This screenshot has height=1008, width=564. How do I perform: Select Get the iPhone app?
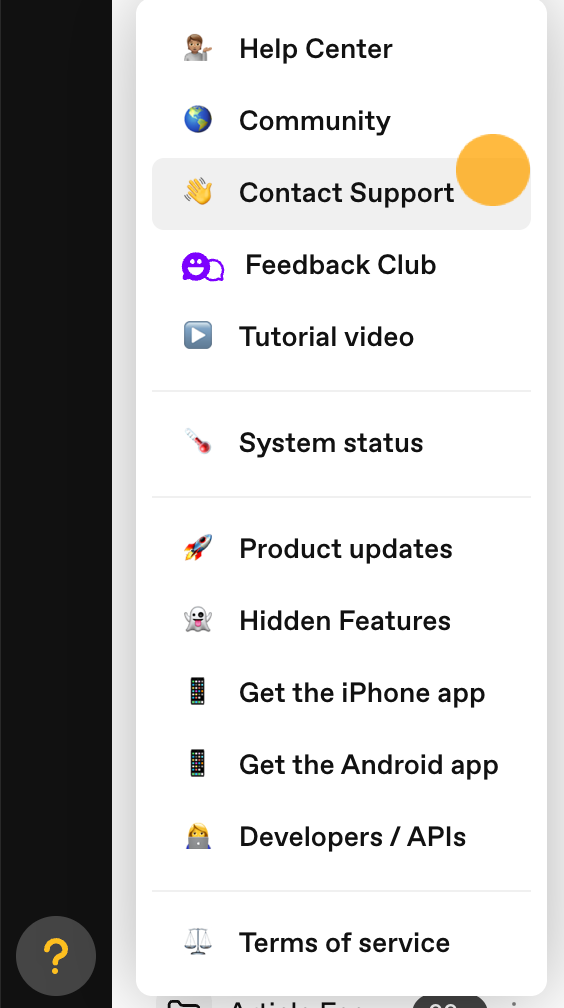point(341,693)
